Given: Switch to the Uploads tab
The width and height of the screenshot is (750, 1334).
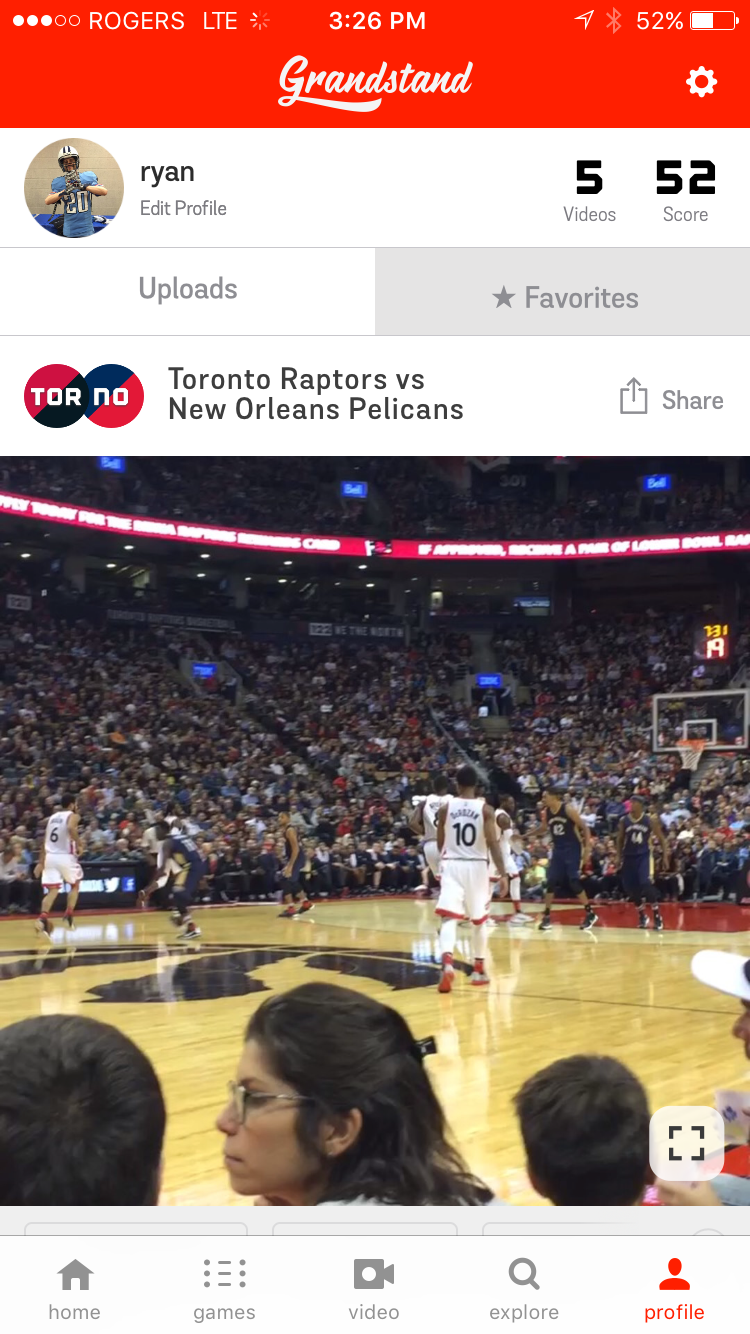Looking at the screenshot, I should coord(188,290).
